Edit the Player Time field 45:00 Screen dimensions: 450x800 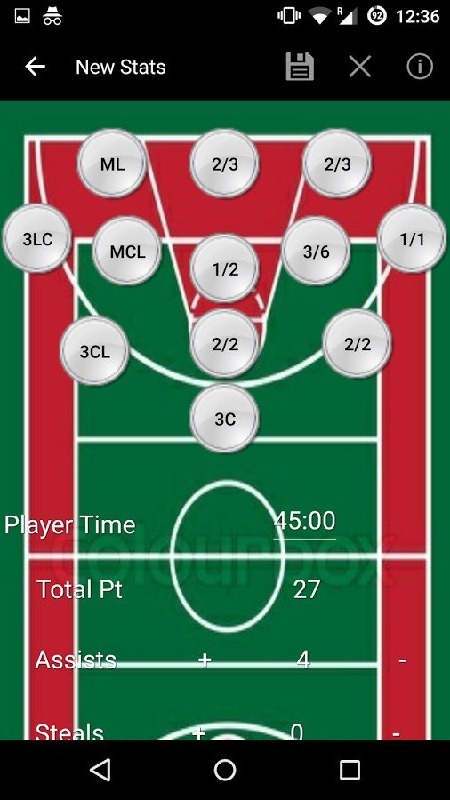pyautogui.click(x=305, y=521)
